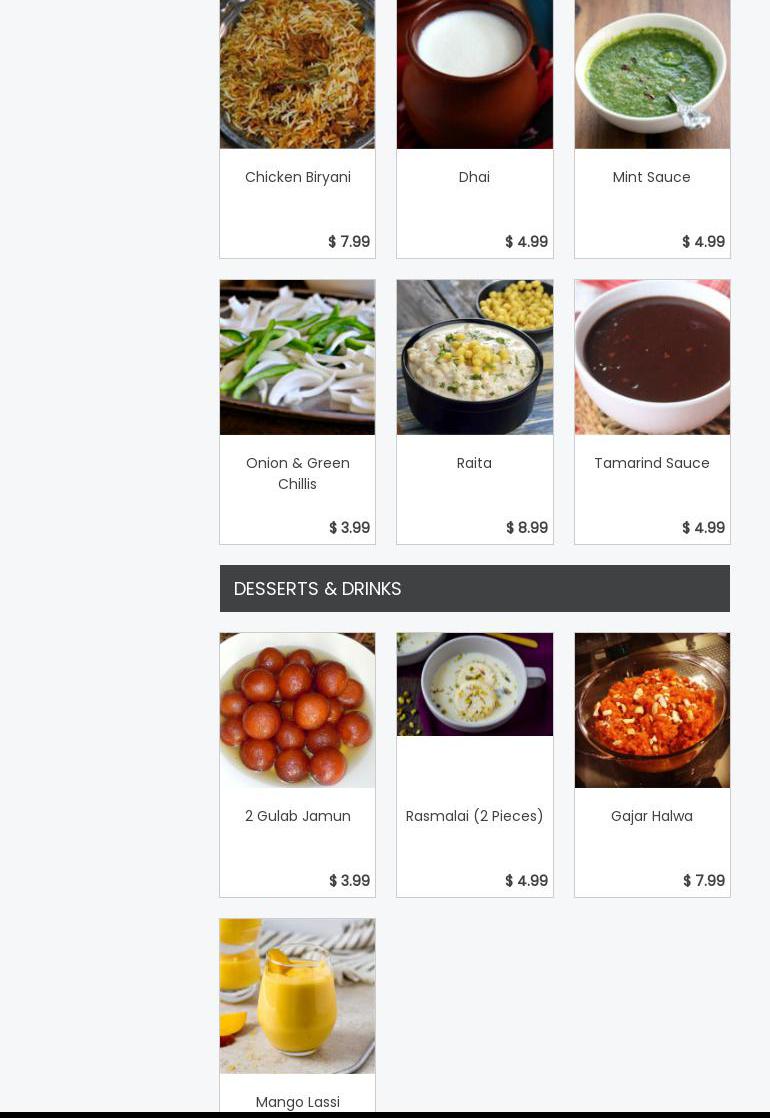
Task: Choose Rasmalai (2 Pieces)
Action: click(474, 816)
